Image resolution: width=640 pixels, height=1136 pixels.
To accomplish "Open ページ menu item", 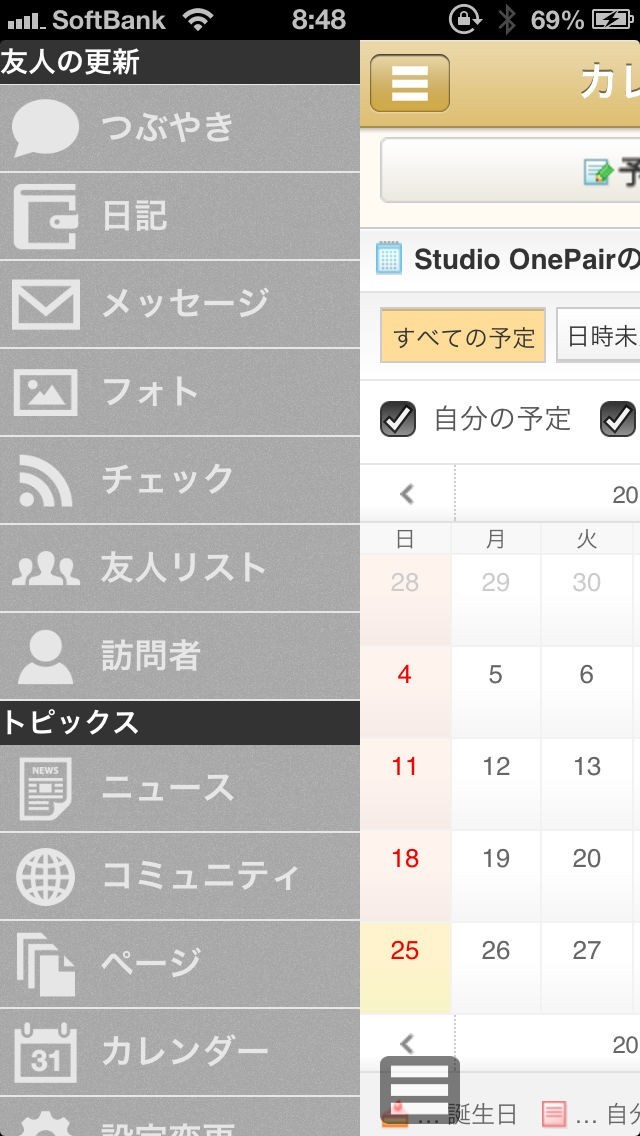I will pos(180,964).
